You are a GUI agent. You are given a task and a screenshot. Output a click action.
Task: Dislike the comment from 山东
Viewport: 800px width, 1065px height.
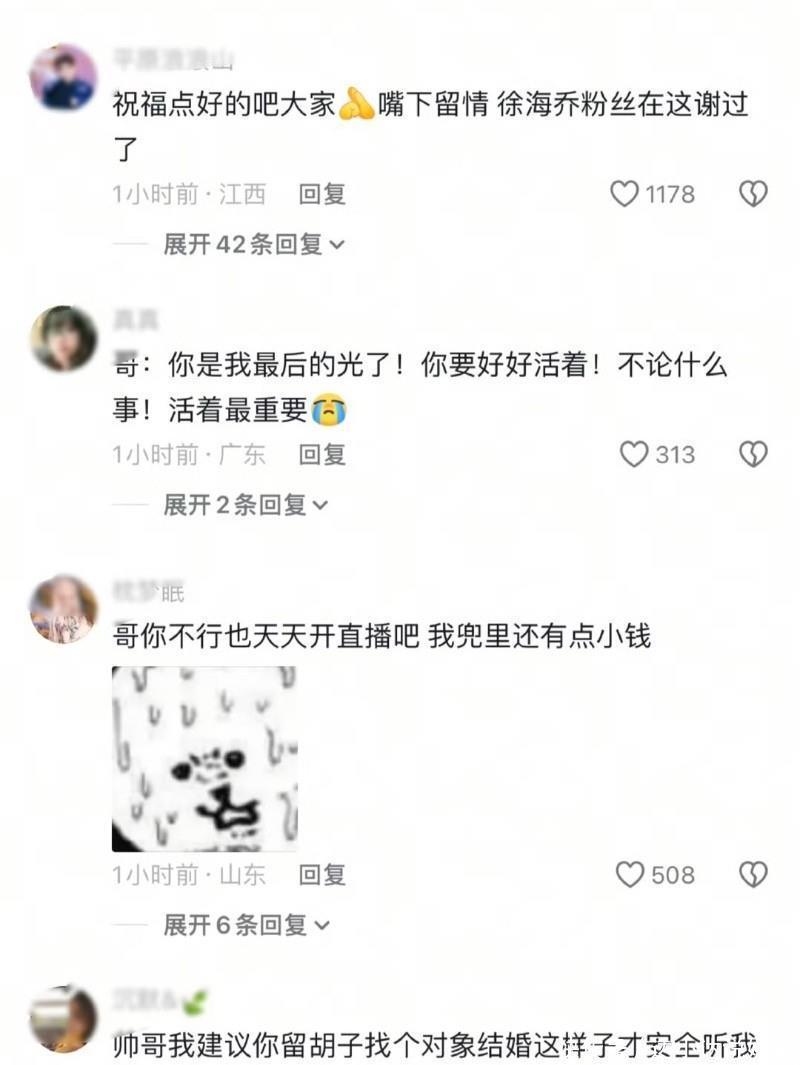pyautogui.click(x=753, y=875)
